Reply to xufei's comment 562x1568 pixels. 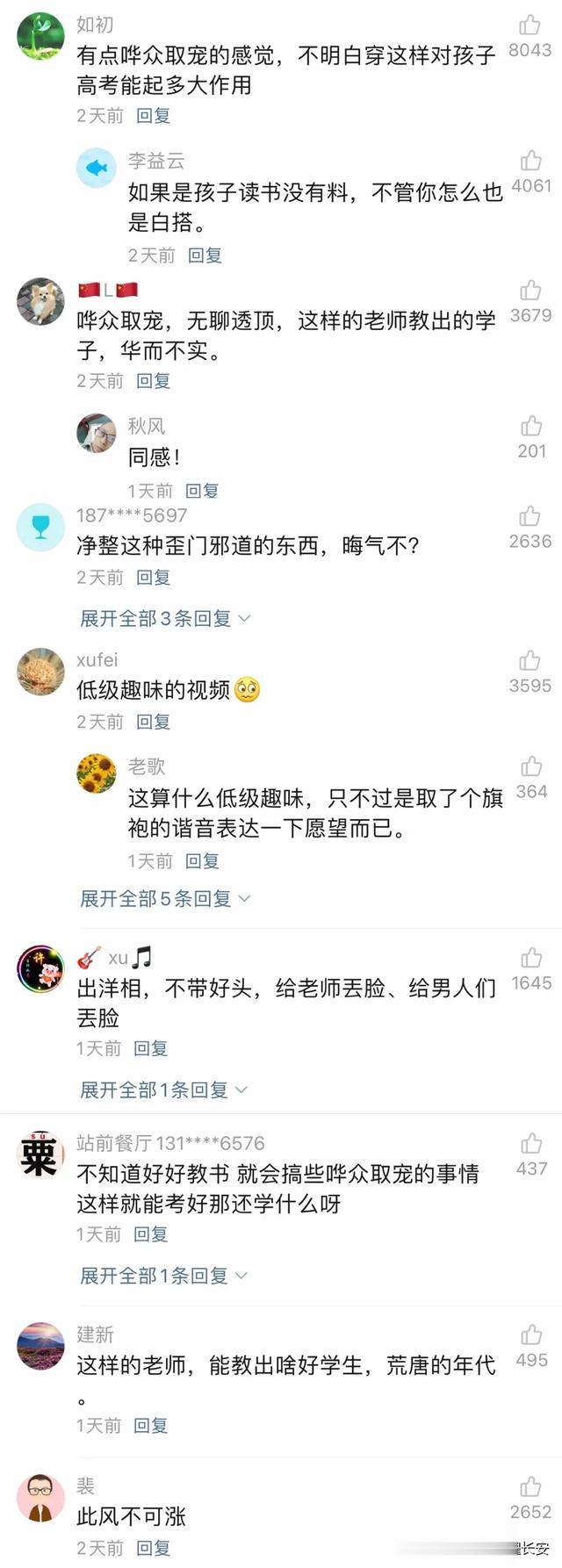pyautogui.click(x=153, y=722)
